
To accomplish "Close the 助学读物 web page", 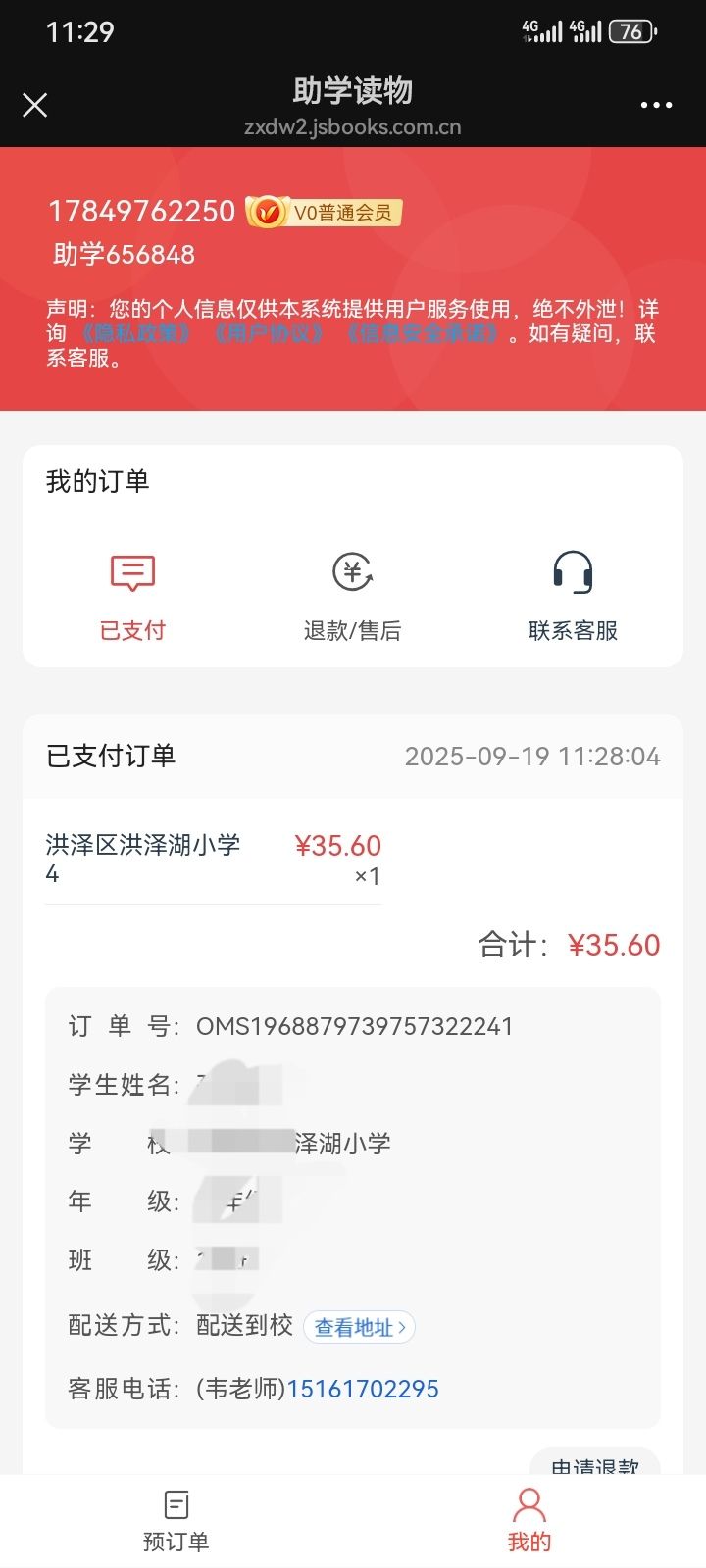I will pyautogui.click(x=35, y=105).
